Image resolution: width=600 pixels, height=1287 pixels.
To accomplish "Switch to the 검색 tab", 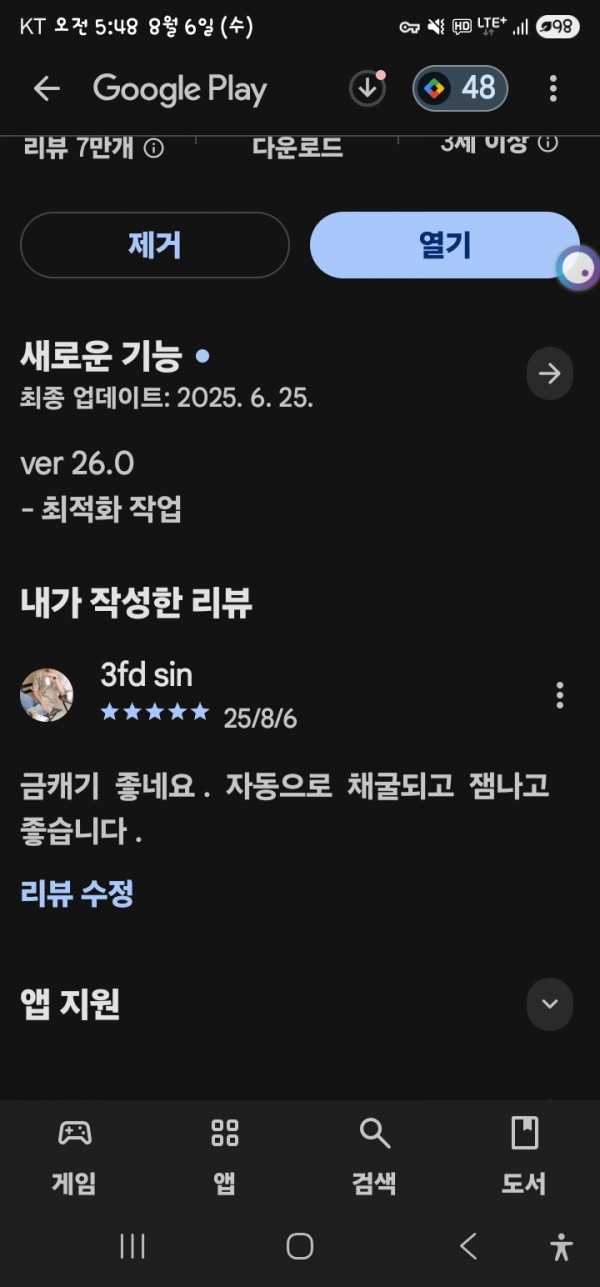I will pyautogui.click(x=375, y=1156).
